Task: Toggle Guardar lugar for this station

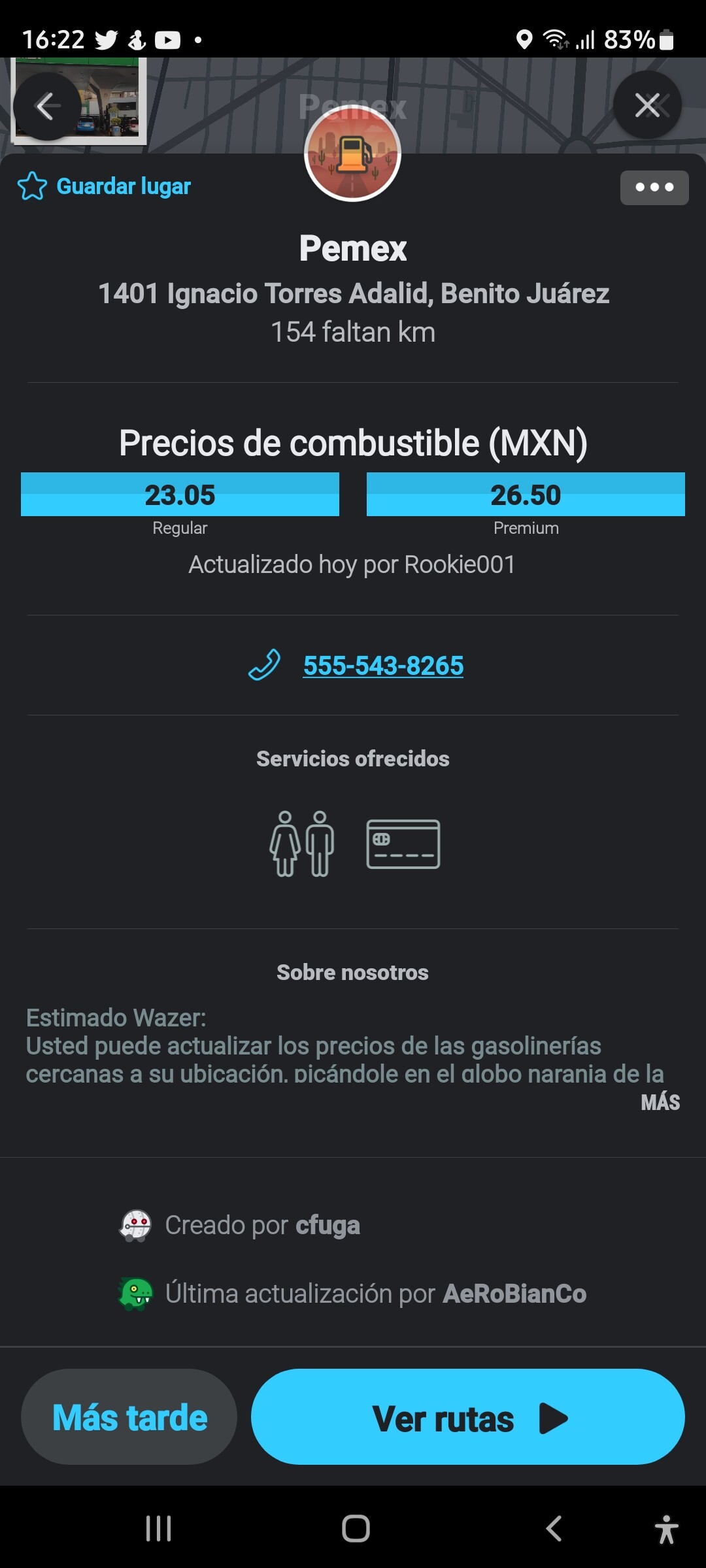Action: pos(123,186)
